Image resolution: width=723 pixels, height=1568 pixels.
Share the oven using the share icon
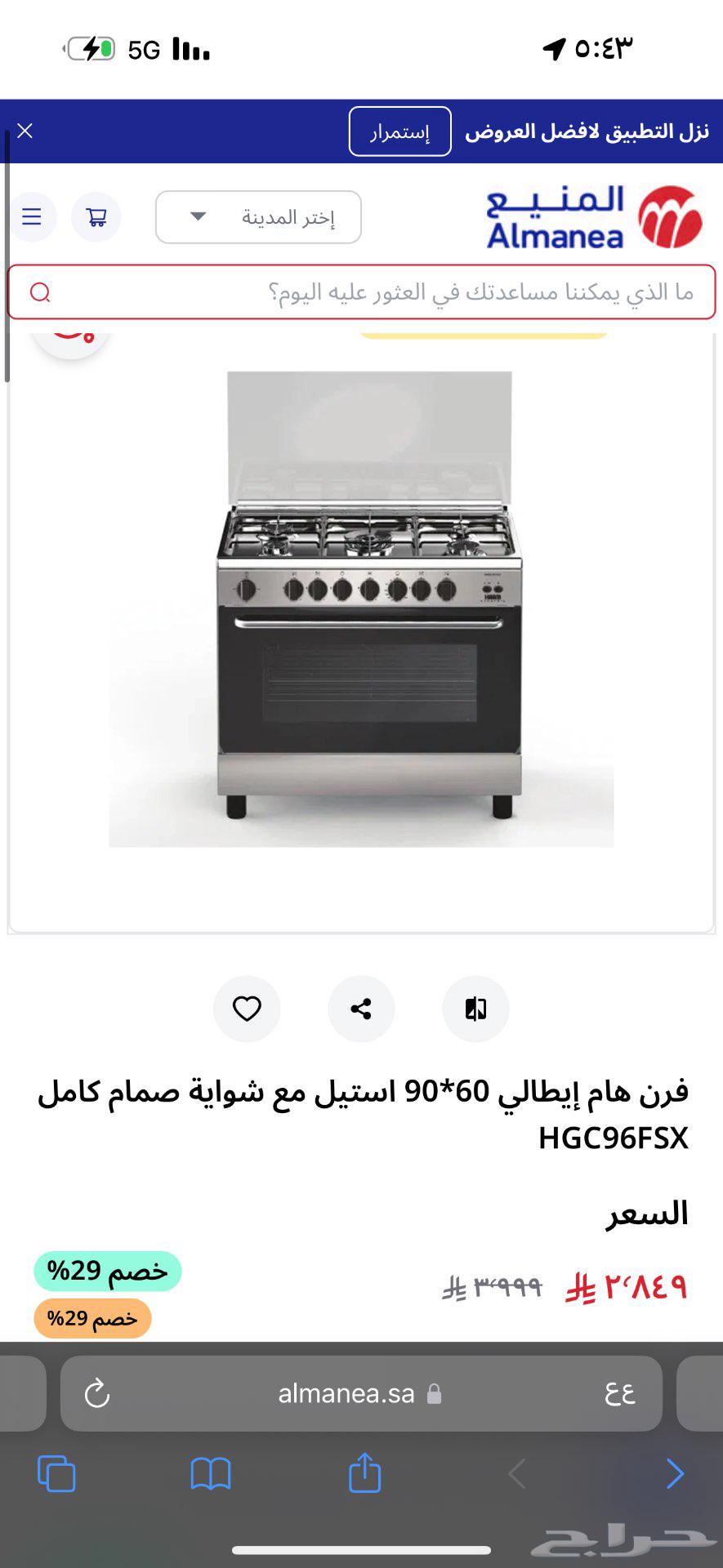(361, 1009)
